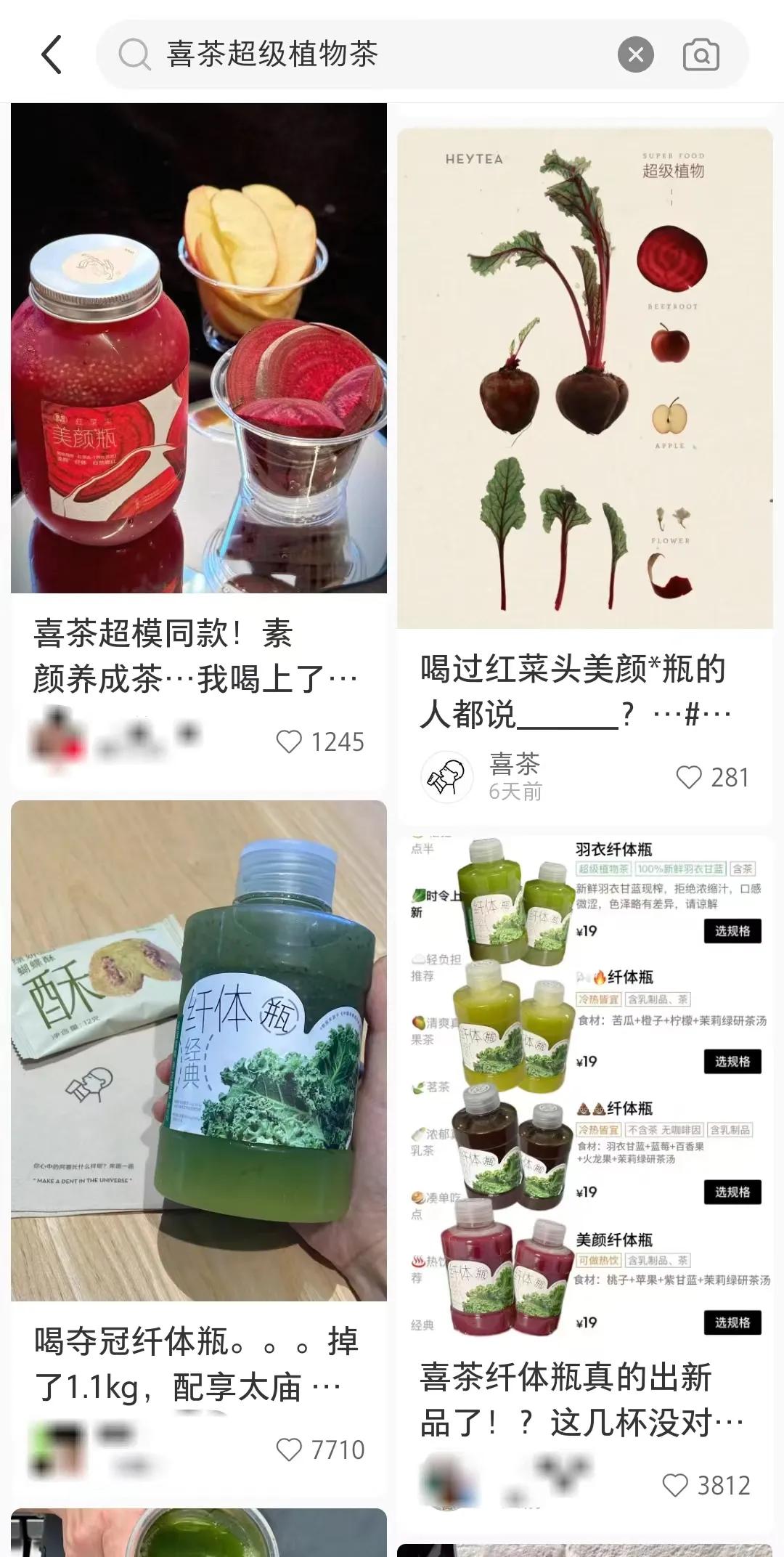Go back using the arrow

pyautogui.click(x=52, y=54)
